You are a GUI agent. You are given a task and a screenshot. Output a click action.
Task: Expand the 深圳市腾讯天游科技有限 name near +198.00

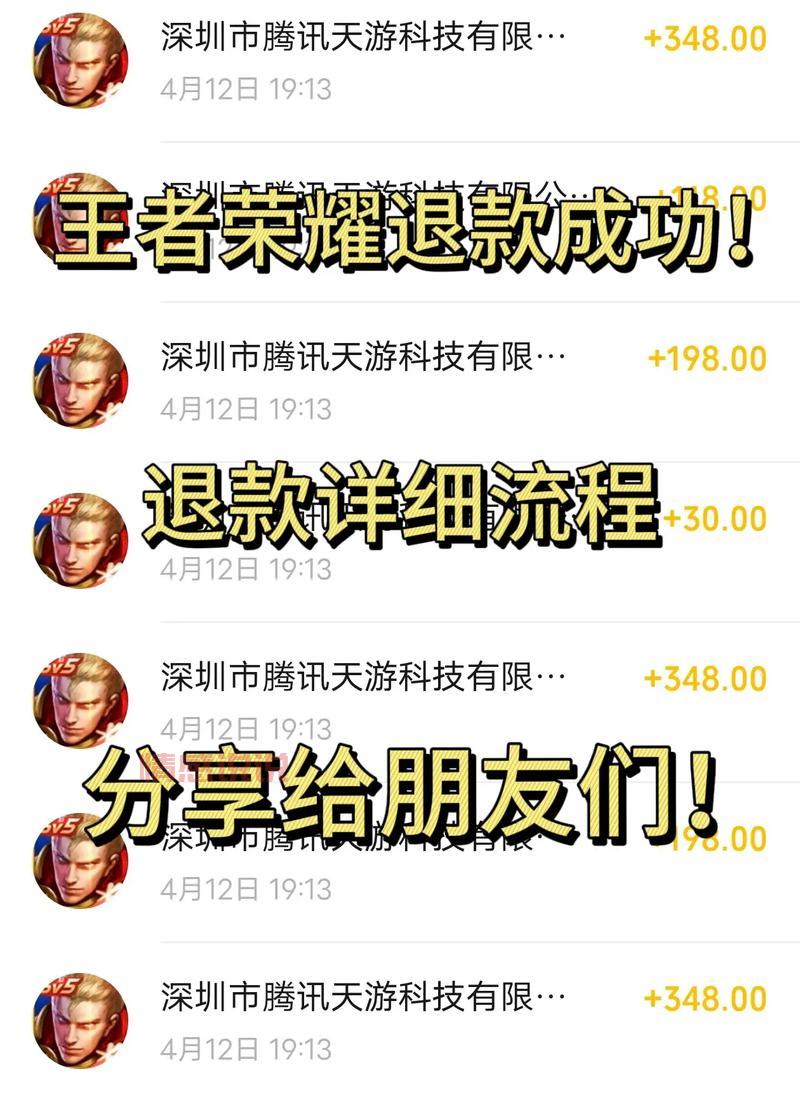point(360,355)
